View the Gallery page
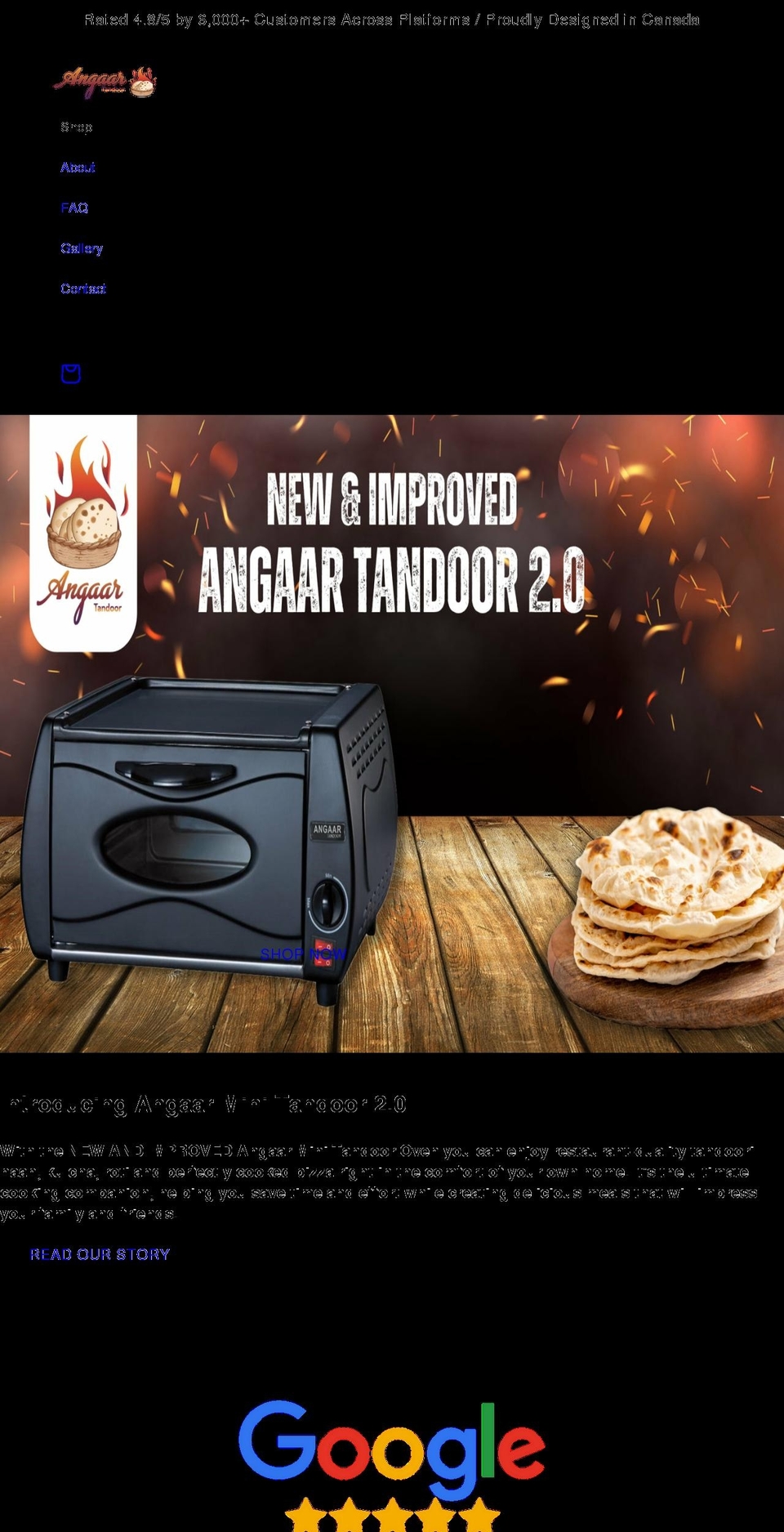The height and width of the screenshot is (1532, 784). click(82, 248)
